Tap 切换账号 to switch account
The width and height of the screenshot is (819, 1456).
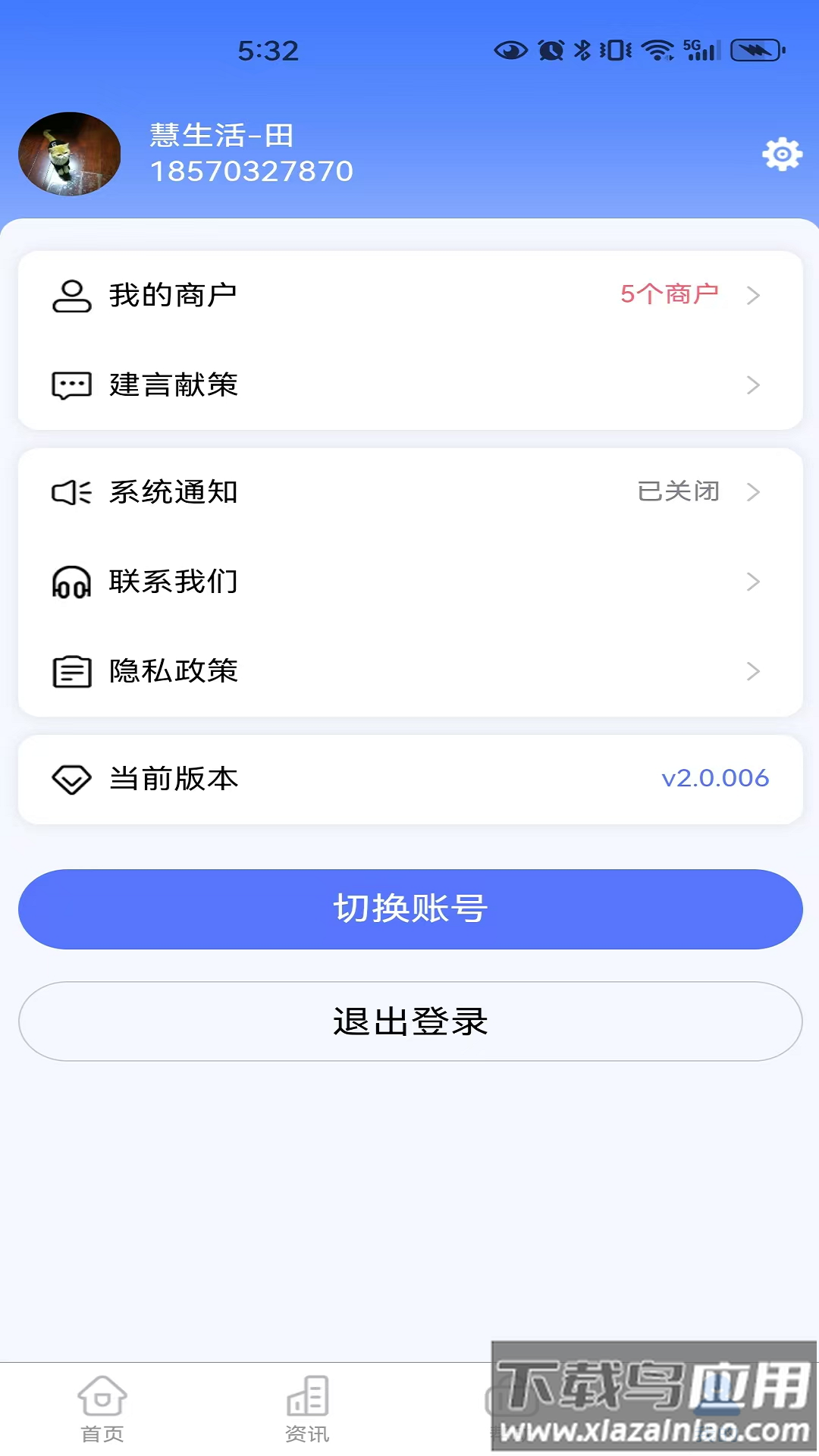pos(409,908)
